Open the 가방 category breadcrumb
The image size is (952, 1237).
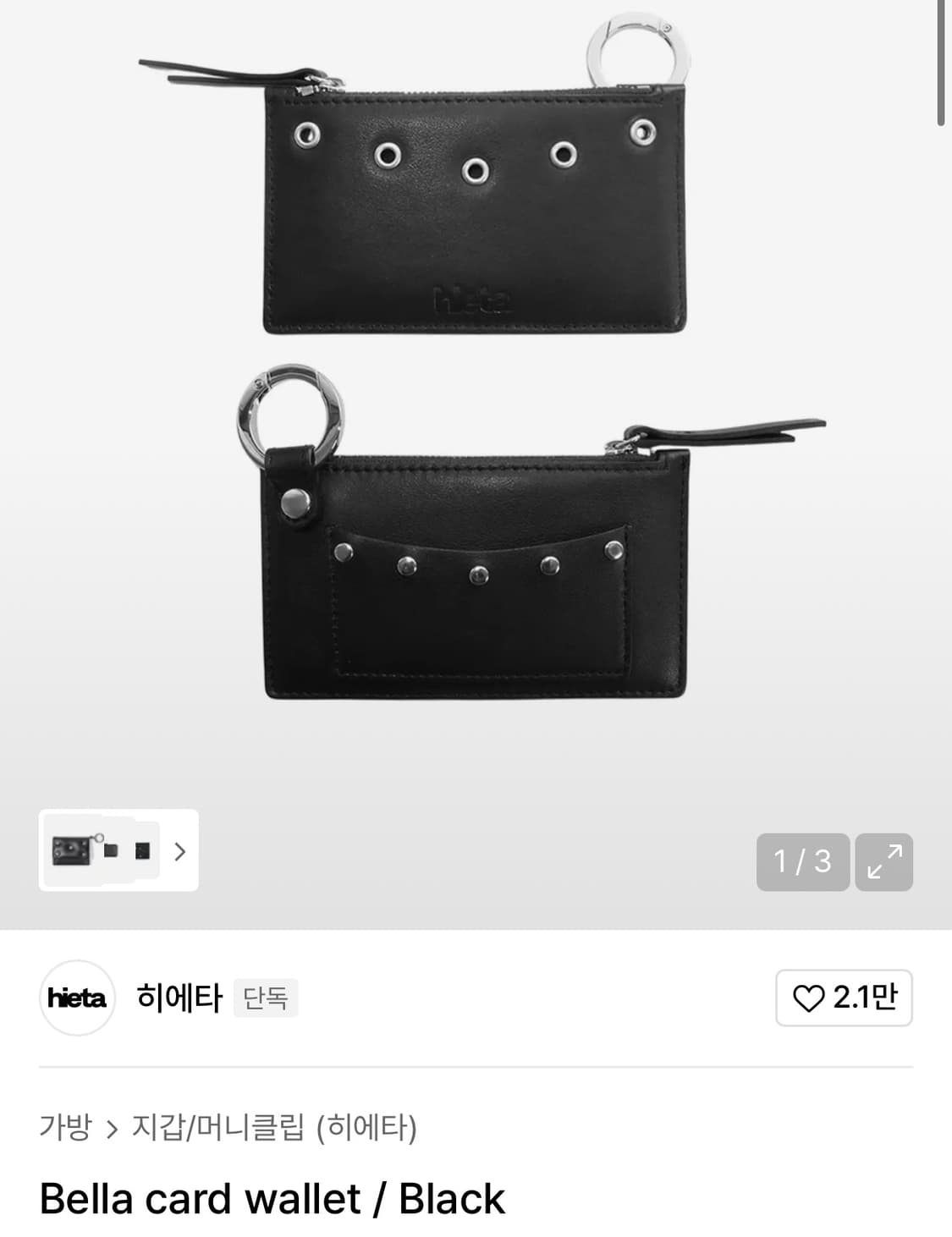click(x=66, y=1126)
